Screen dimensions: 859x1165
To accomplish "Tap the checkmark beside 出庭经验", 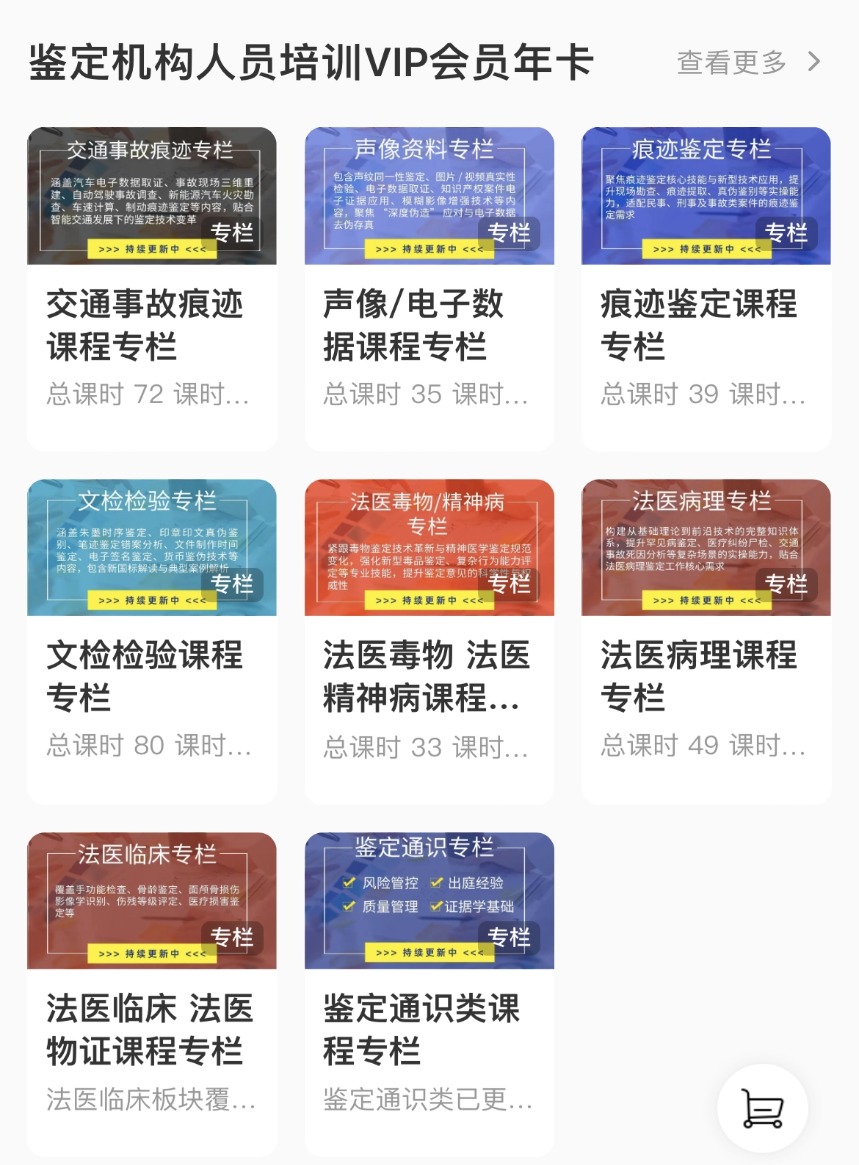I will tap(437, 883).
